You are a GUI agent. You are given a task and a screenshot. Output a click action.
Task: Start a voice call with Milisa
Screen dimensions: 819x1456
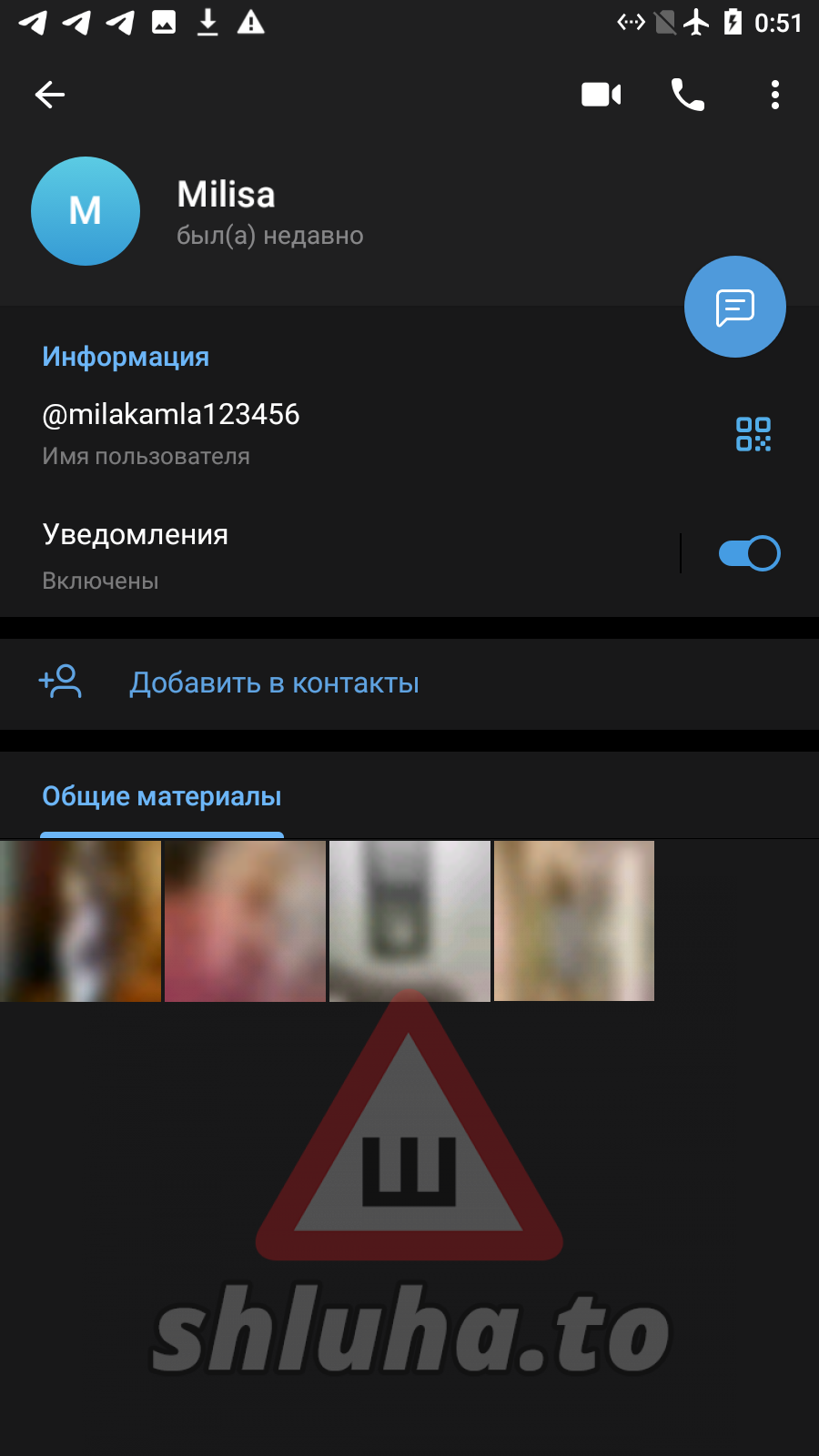point(688,95)
